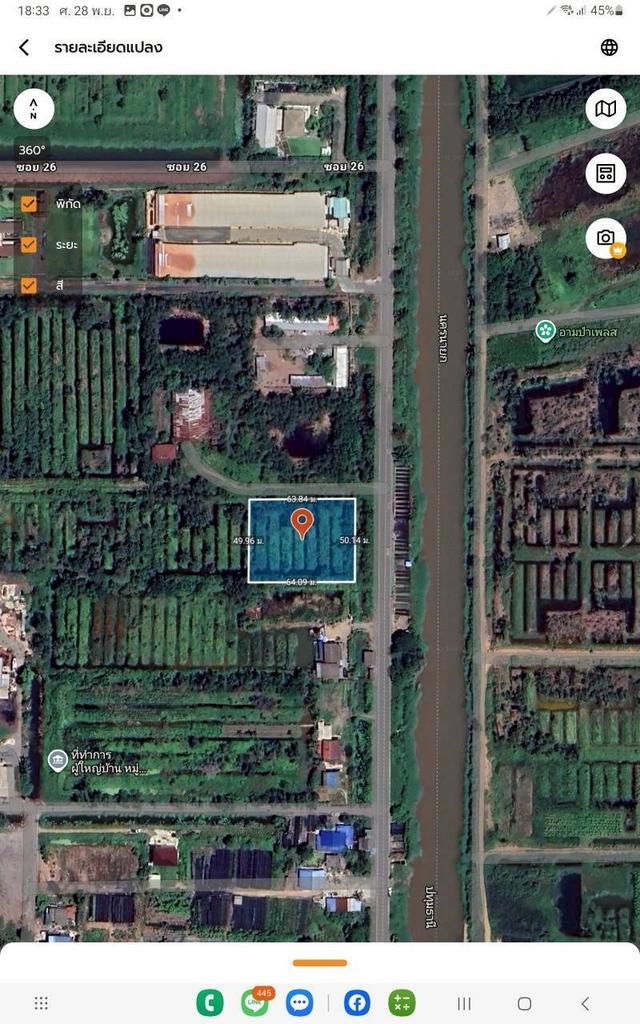
Task: Open Facebook from the taskbar
Action: point(357,1003)
